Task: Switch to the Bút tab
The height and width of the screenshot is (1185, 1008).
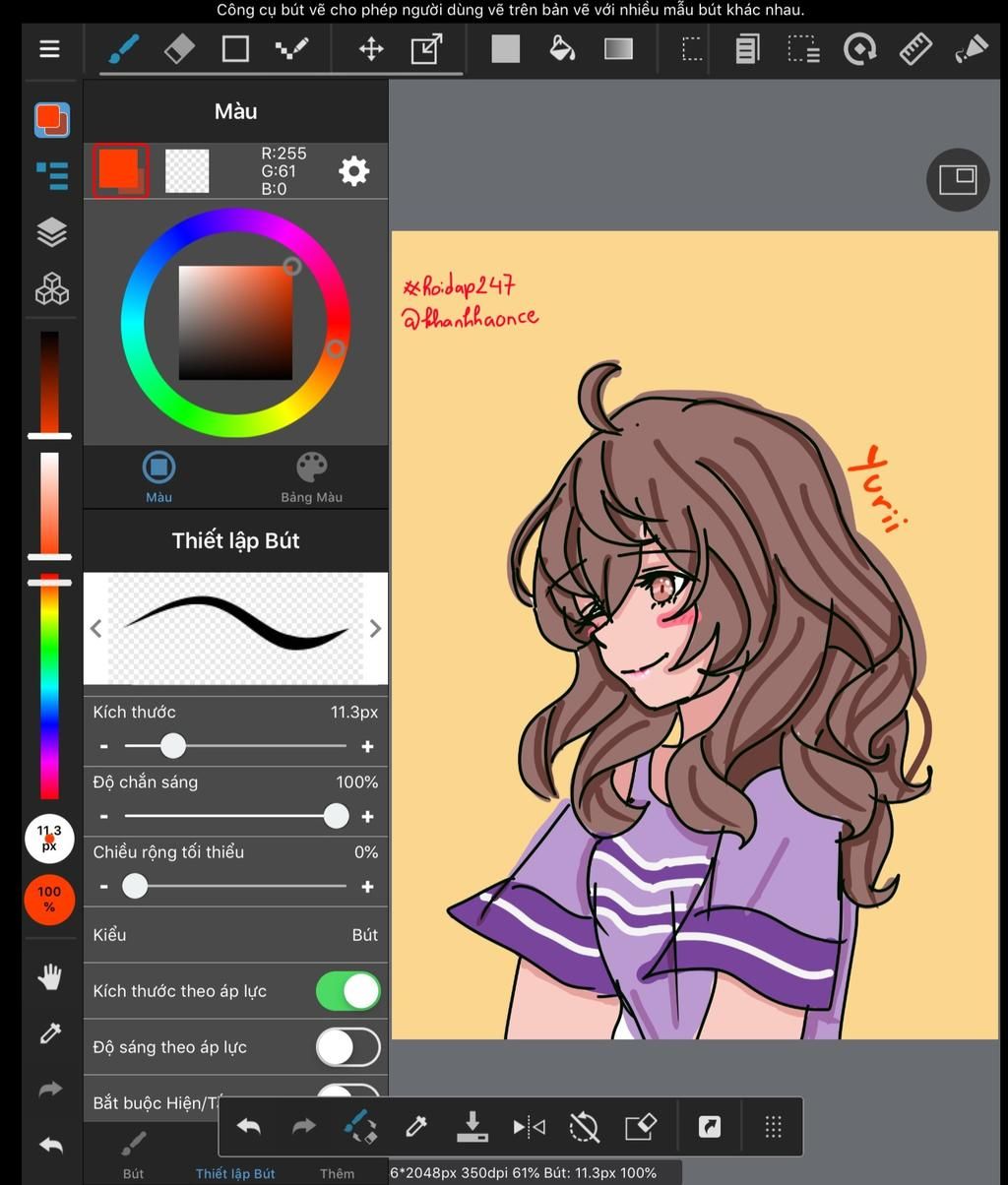Action: 134,1154
